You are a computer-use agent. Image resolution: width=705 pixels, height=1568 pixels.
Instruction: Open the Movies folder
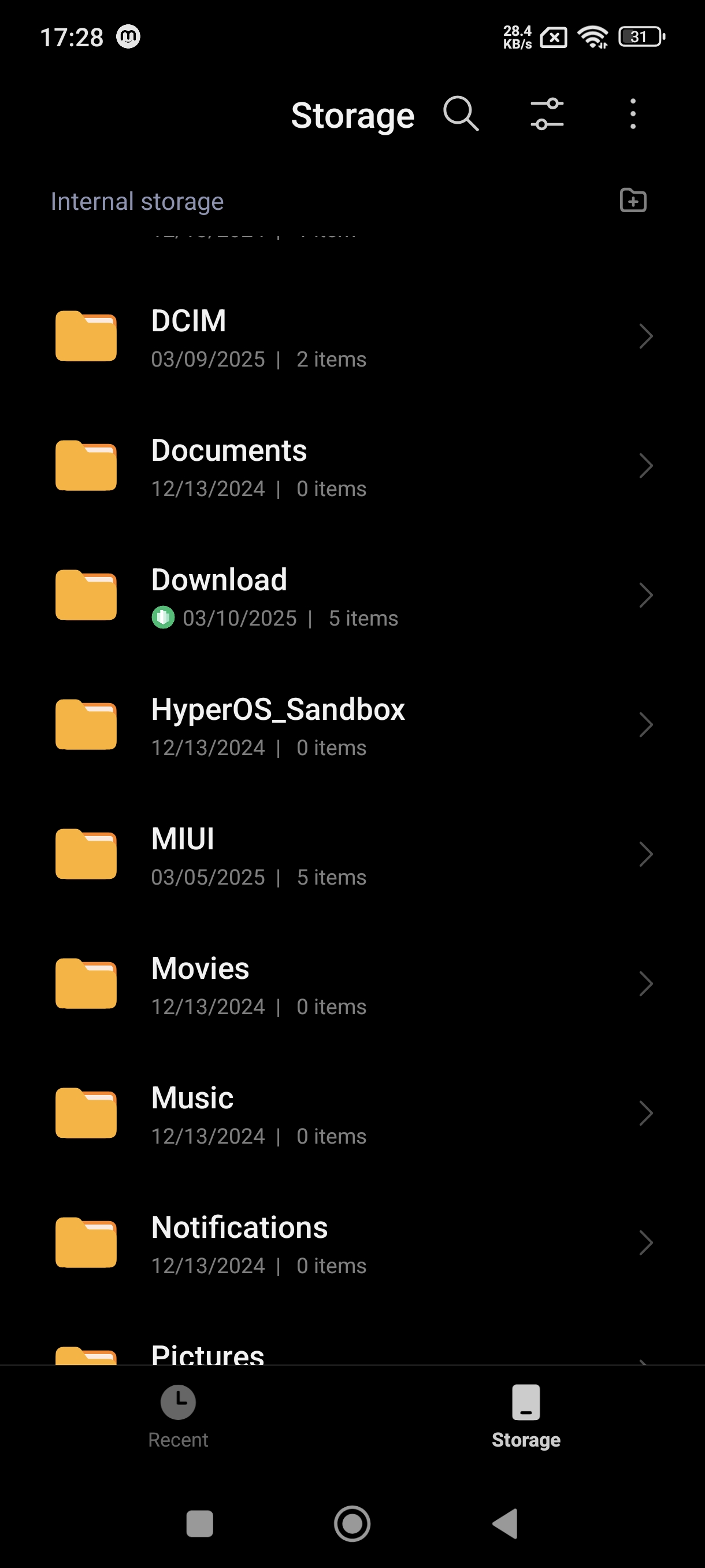352,984
